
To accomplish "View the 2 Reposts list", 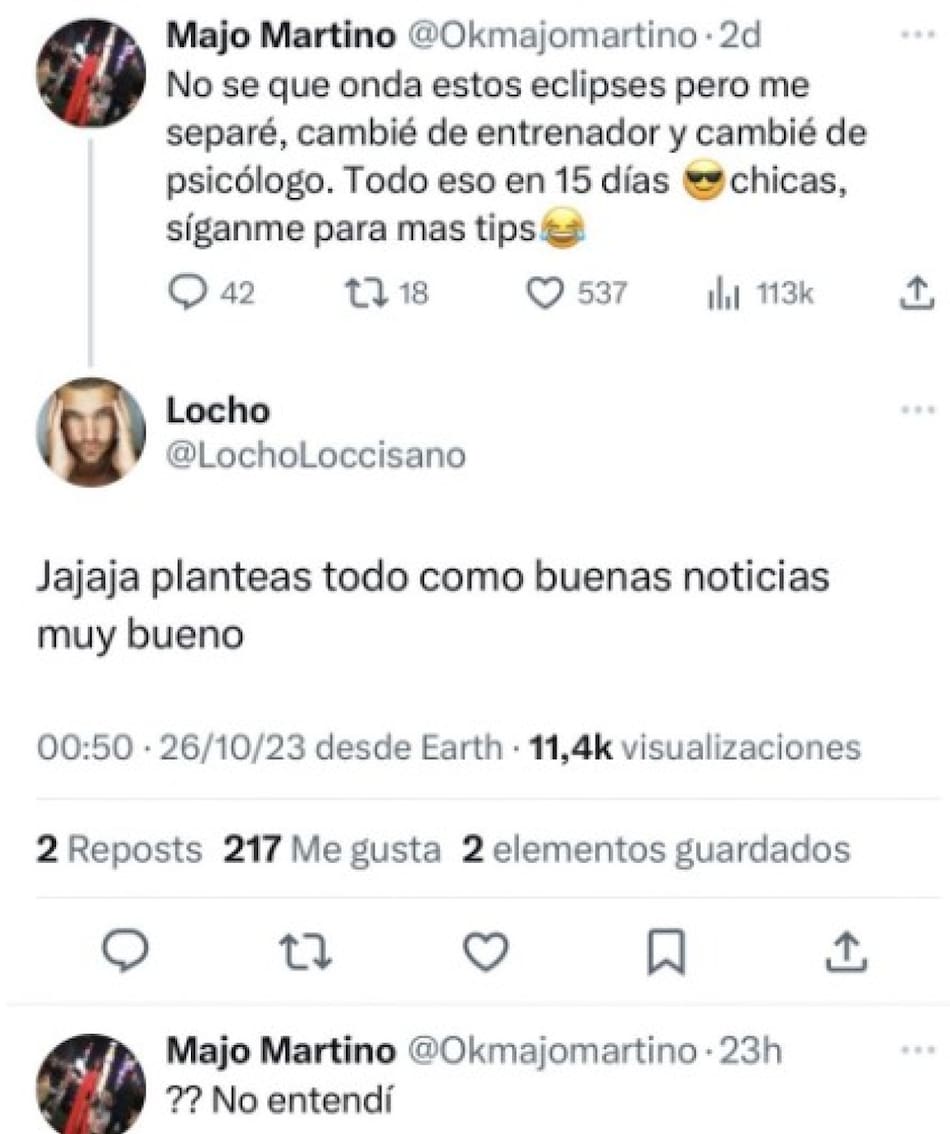I will [119, 849].
